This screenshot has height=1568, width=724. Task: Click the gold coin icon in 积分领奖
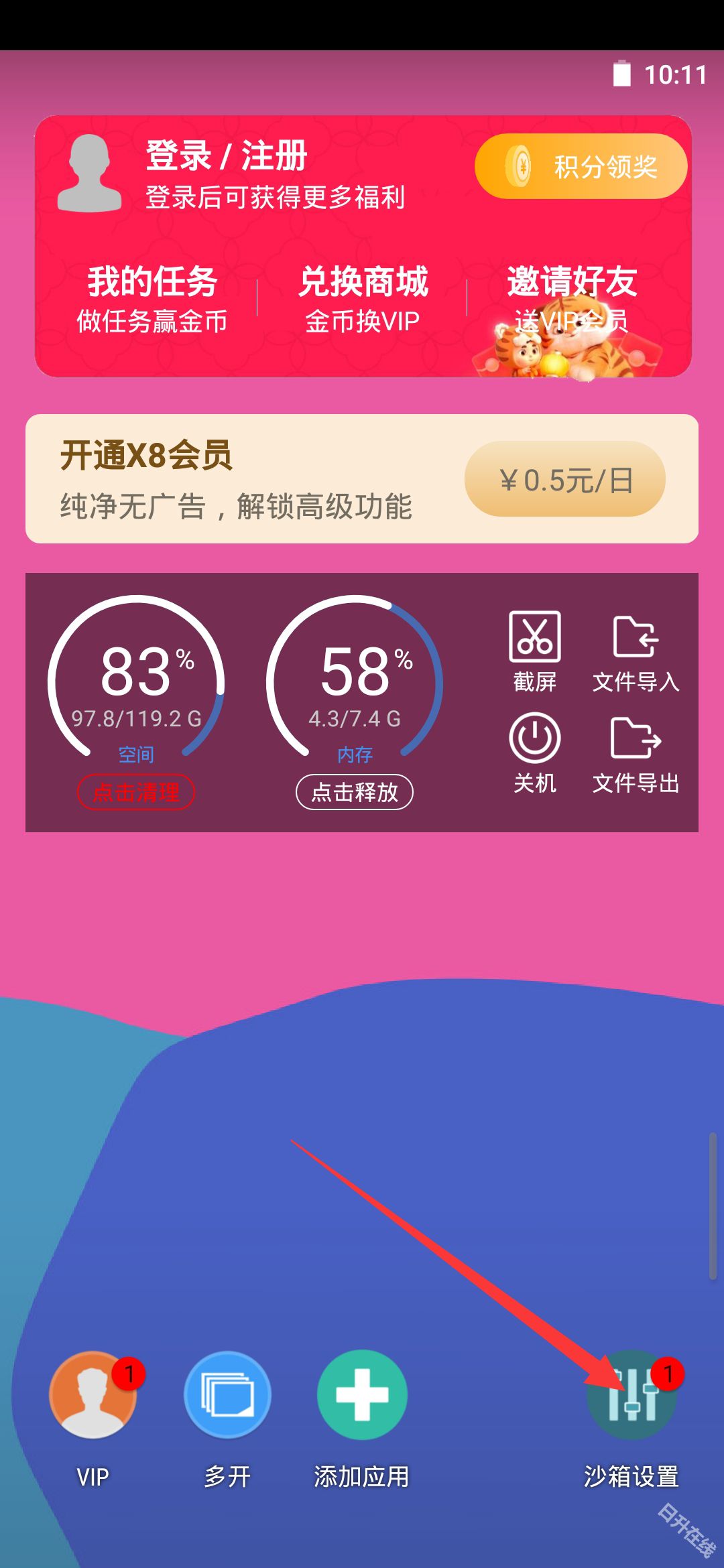pos(520,164)
